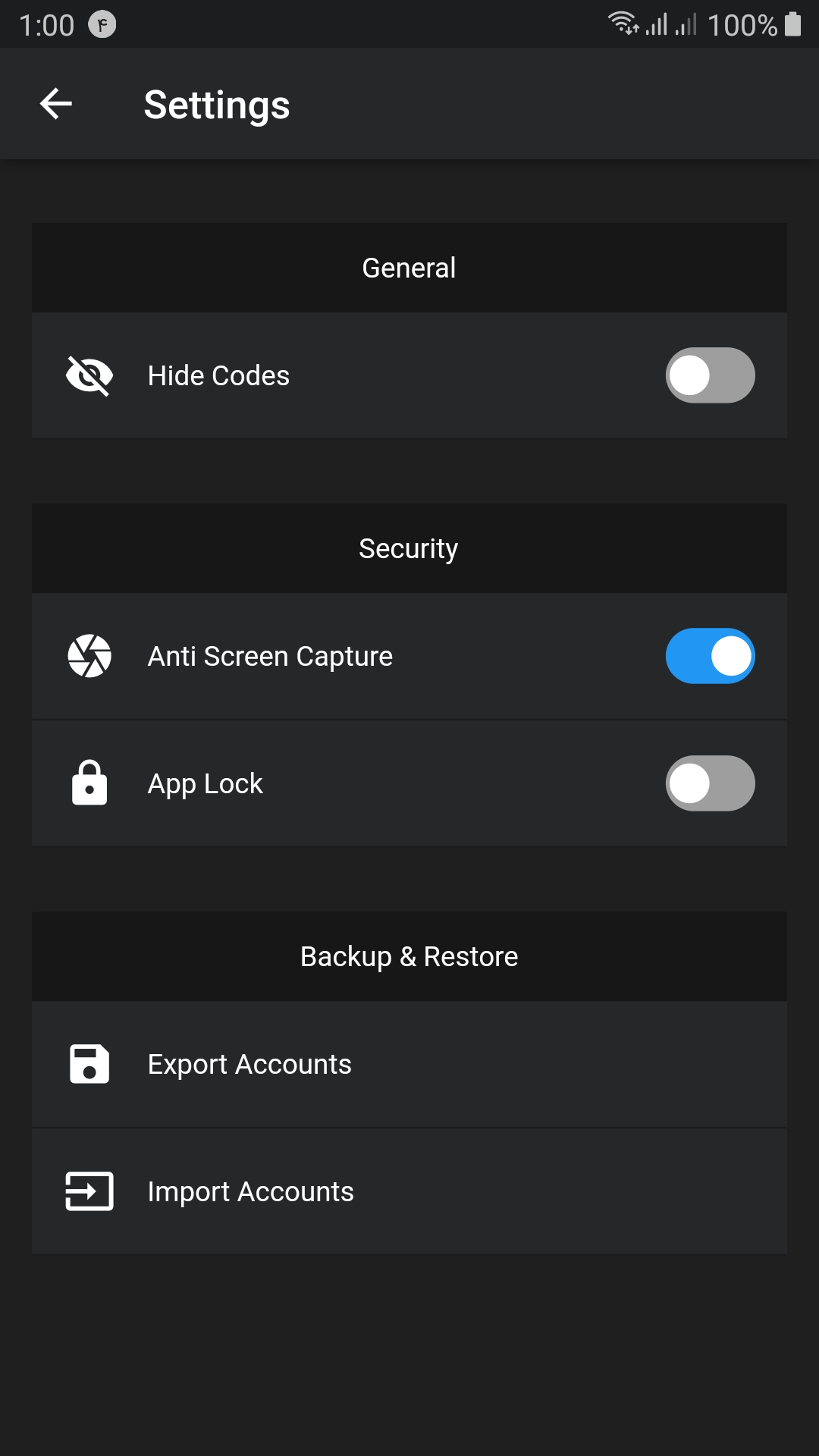Click the battery indicator in the status bar
Viewport: 819px width, 1456px height.
click(794, 24)
